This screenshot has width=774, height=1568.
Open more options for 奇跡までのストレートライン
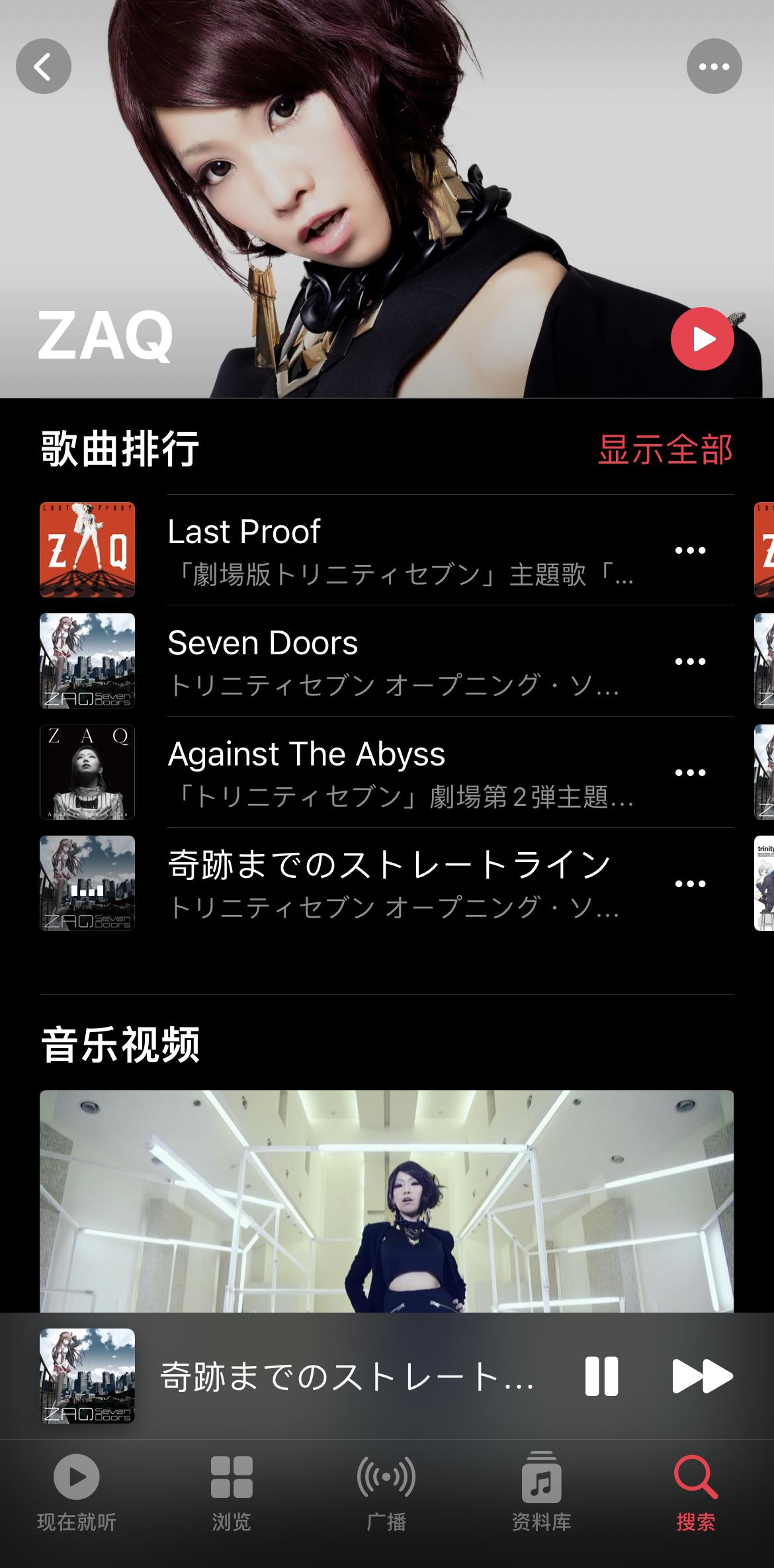(690, 884)
